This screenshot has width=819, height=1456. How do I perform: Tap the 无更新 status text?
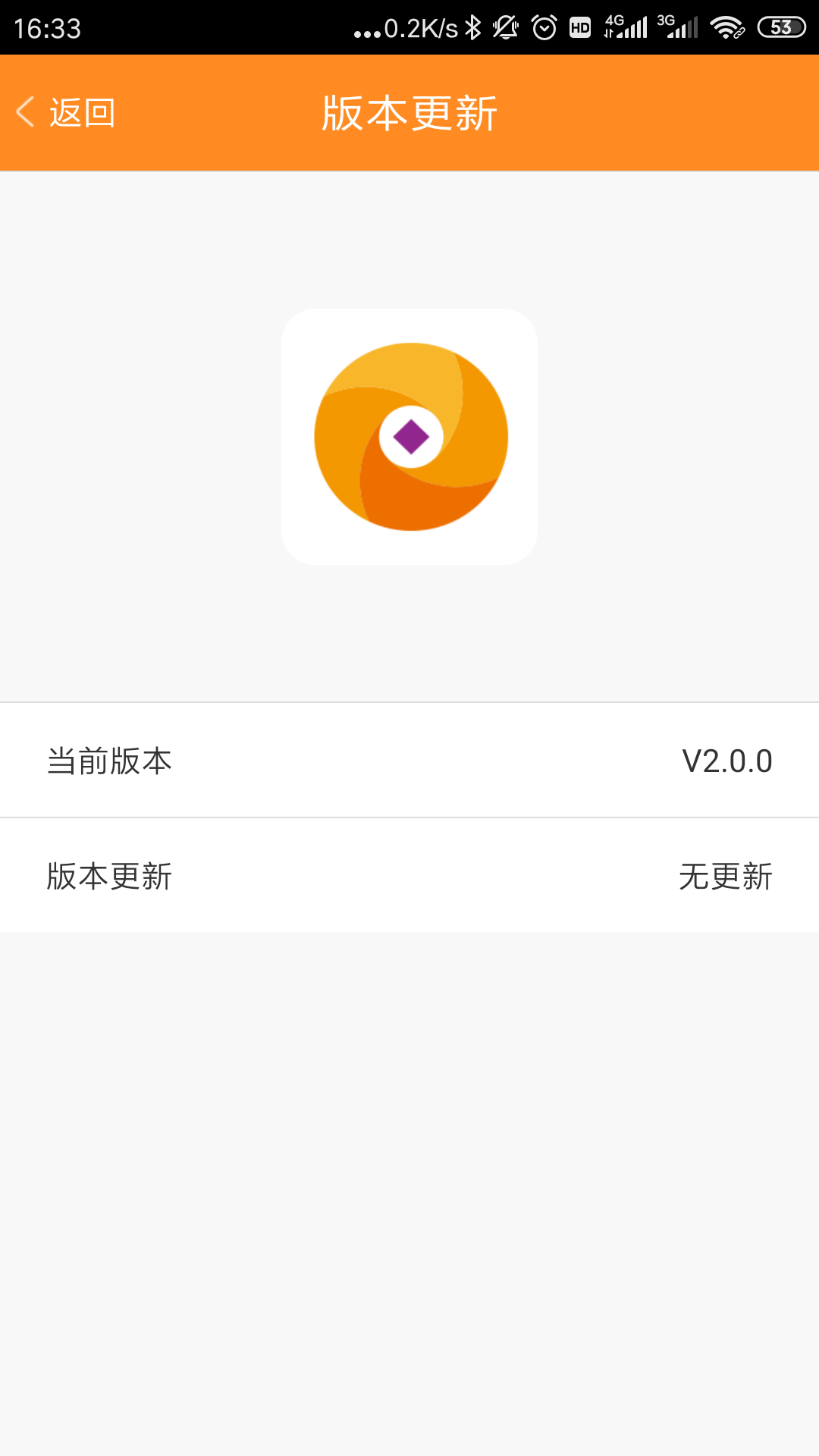point(726,876)
